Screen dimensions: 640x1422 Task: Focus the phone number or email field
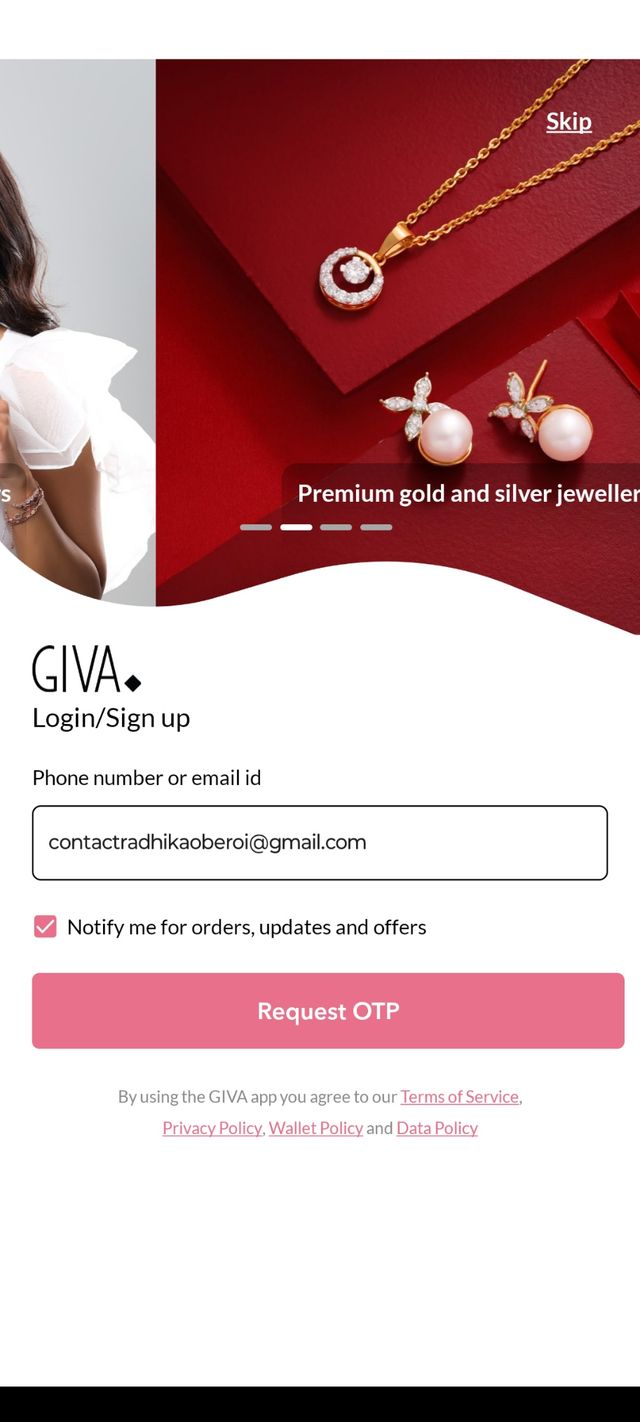coord(320,842)
